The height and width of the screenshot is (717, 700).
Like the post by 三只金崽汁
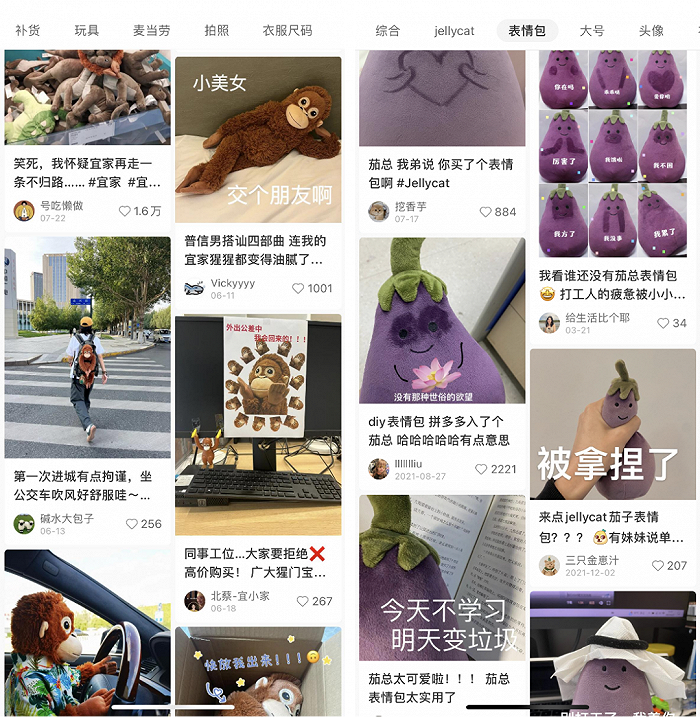[669, 566]
